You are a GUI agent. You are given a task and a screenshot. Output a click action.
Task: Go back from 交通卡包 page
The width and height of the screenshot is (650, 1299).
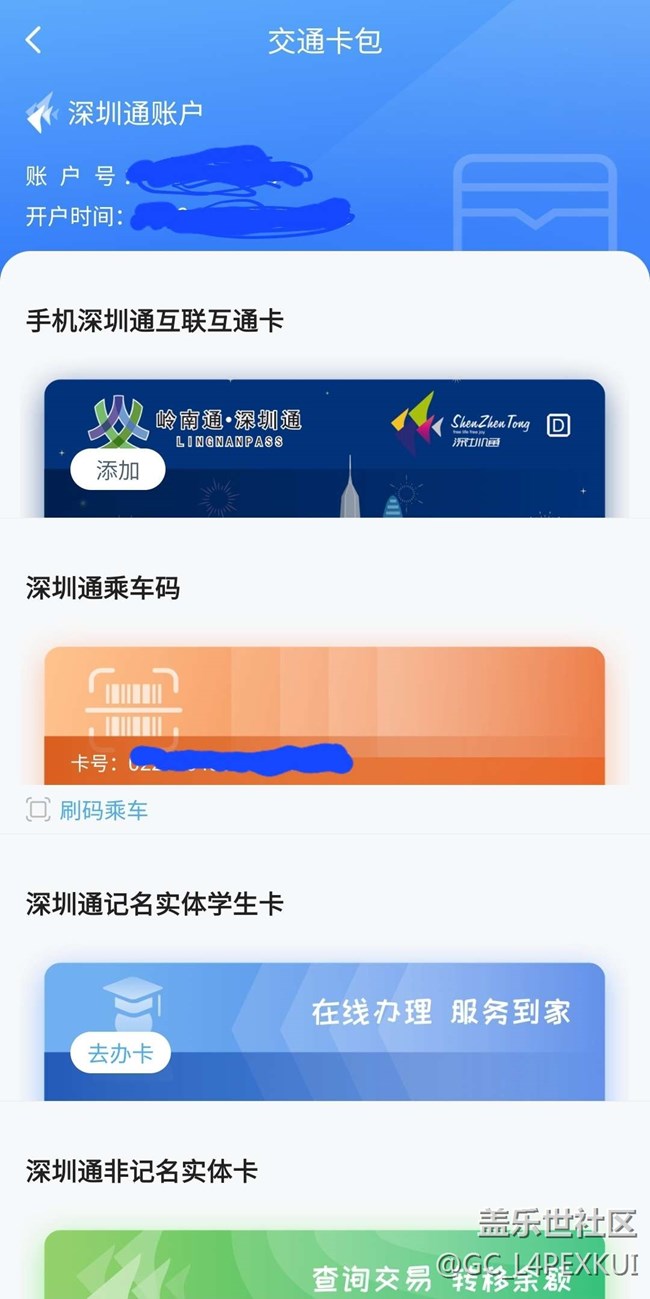pos(34,41)
